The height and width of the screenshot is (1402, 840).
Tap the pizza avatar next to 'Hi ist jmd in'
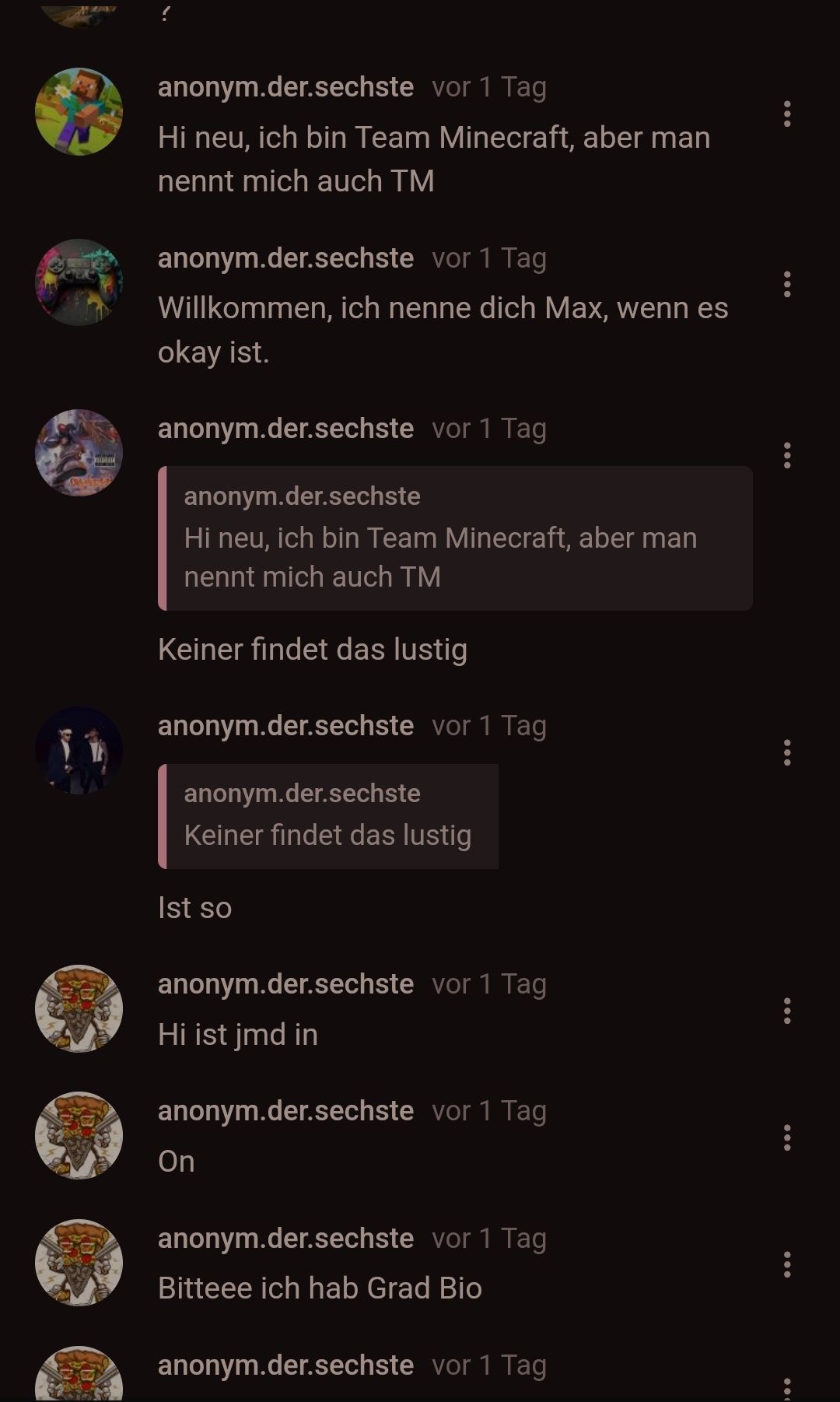point(79,1008)
